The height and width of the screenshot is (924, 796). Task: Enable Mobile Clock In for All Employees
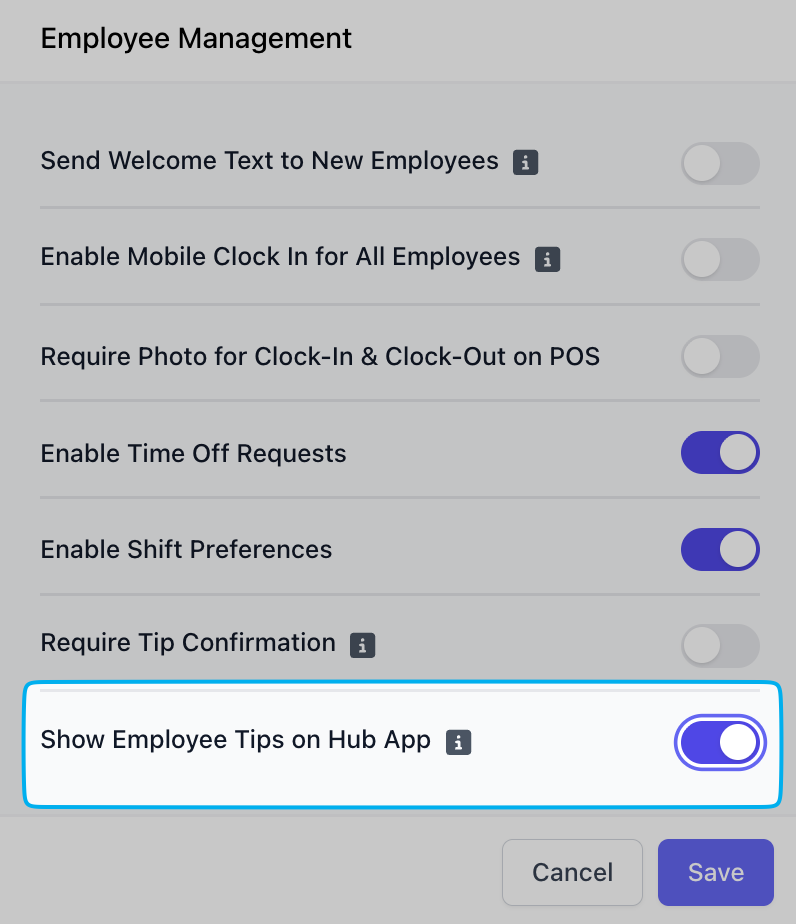pos(720,259)
